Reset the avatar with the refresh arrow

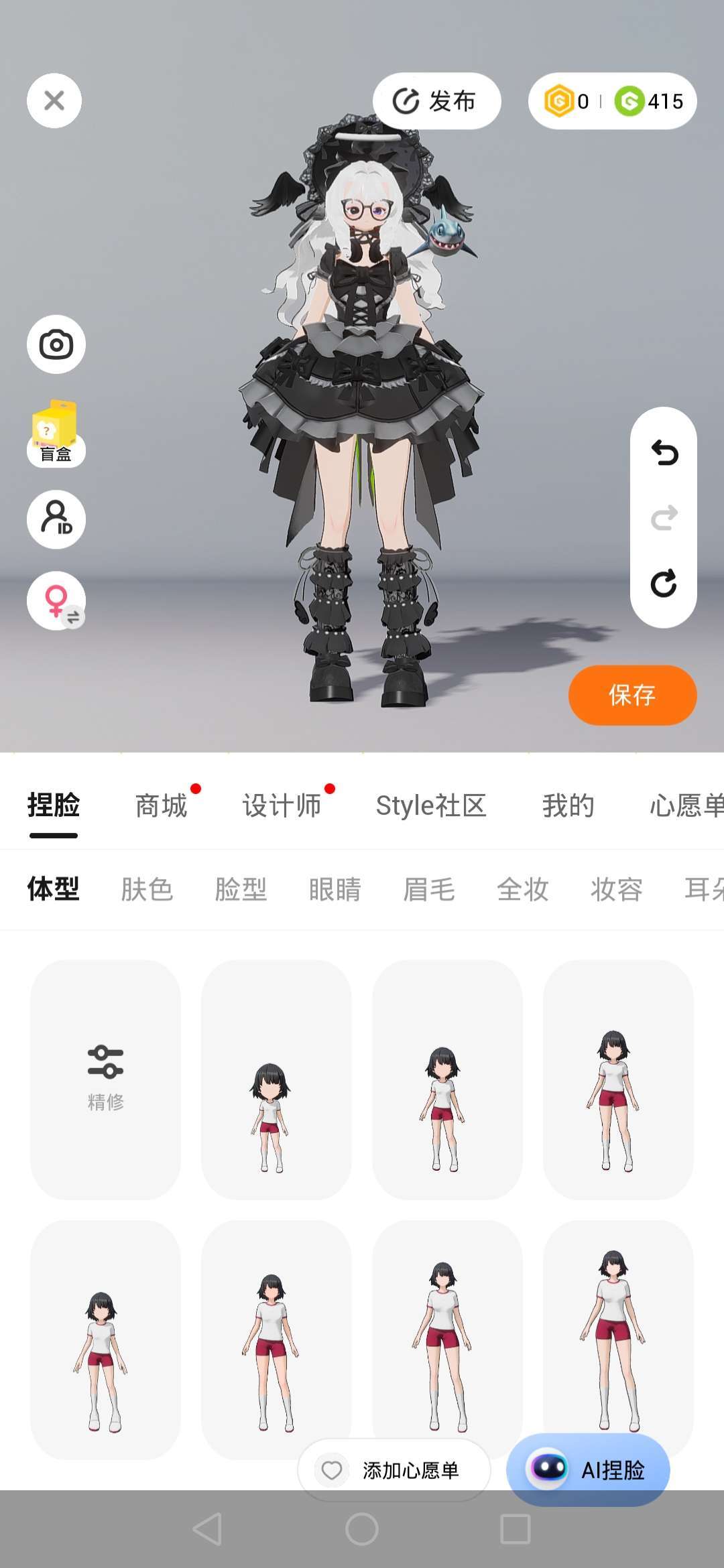coord(664,583)
